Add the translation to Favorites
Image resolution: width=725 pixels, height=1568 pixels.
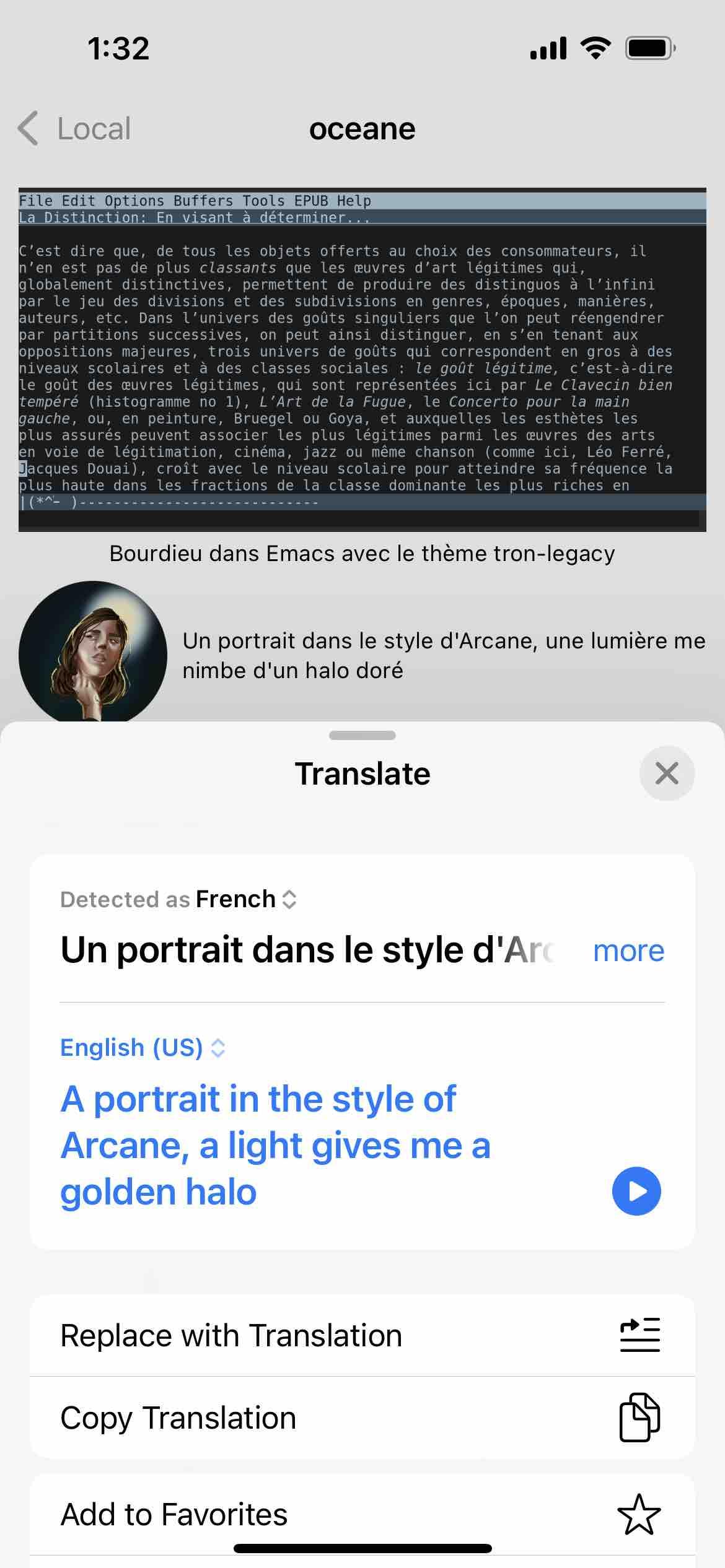pyautogui.click(x=362, y=1514)
